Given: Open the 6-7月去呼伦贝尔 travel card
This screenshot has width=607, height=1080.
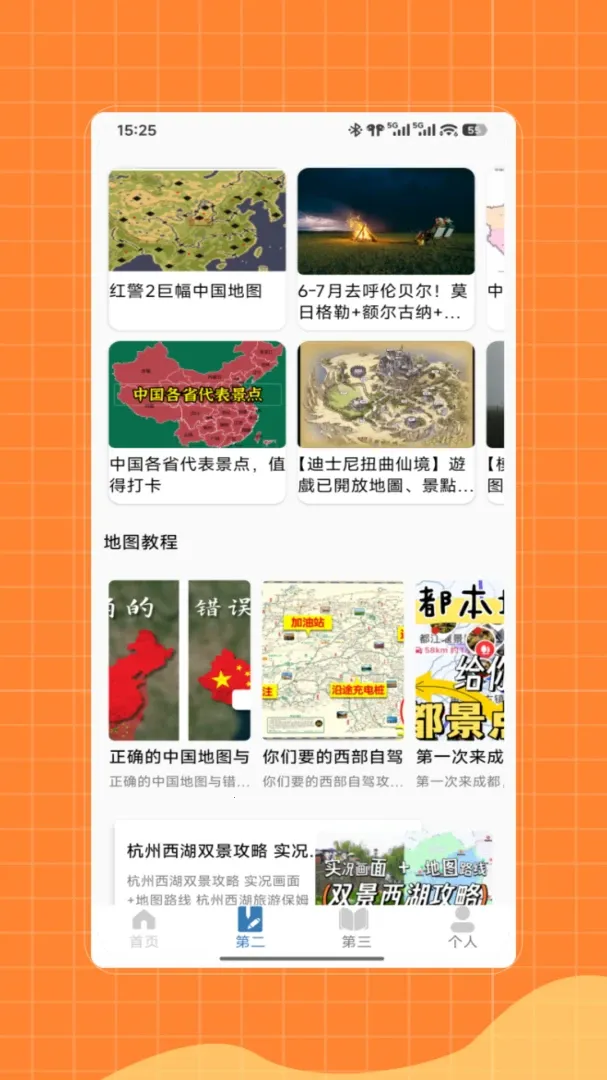Looking at the screenshot, I should (386, 249).
